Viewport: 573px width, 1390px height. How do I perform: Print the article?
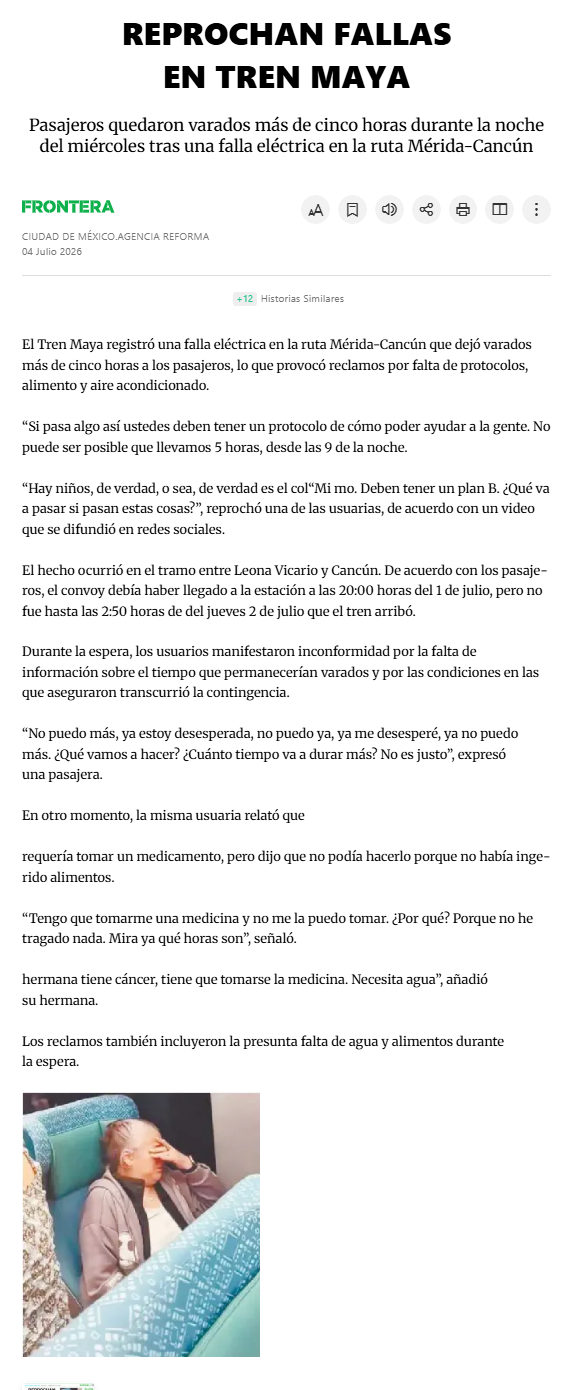[463, 210]
